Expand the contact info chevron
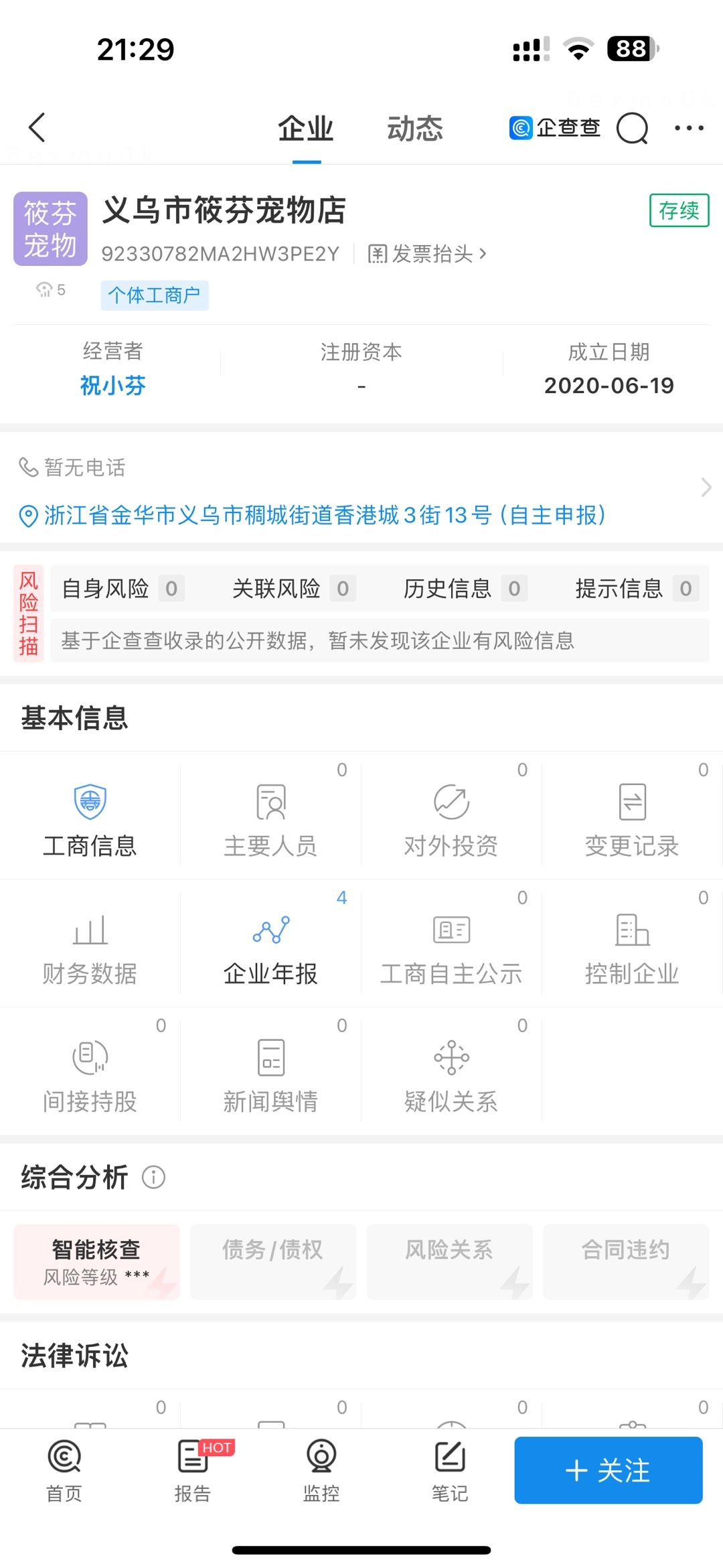 click(706, 488)
